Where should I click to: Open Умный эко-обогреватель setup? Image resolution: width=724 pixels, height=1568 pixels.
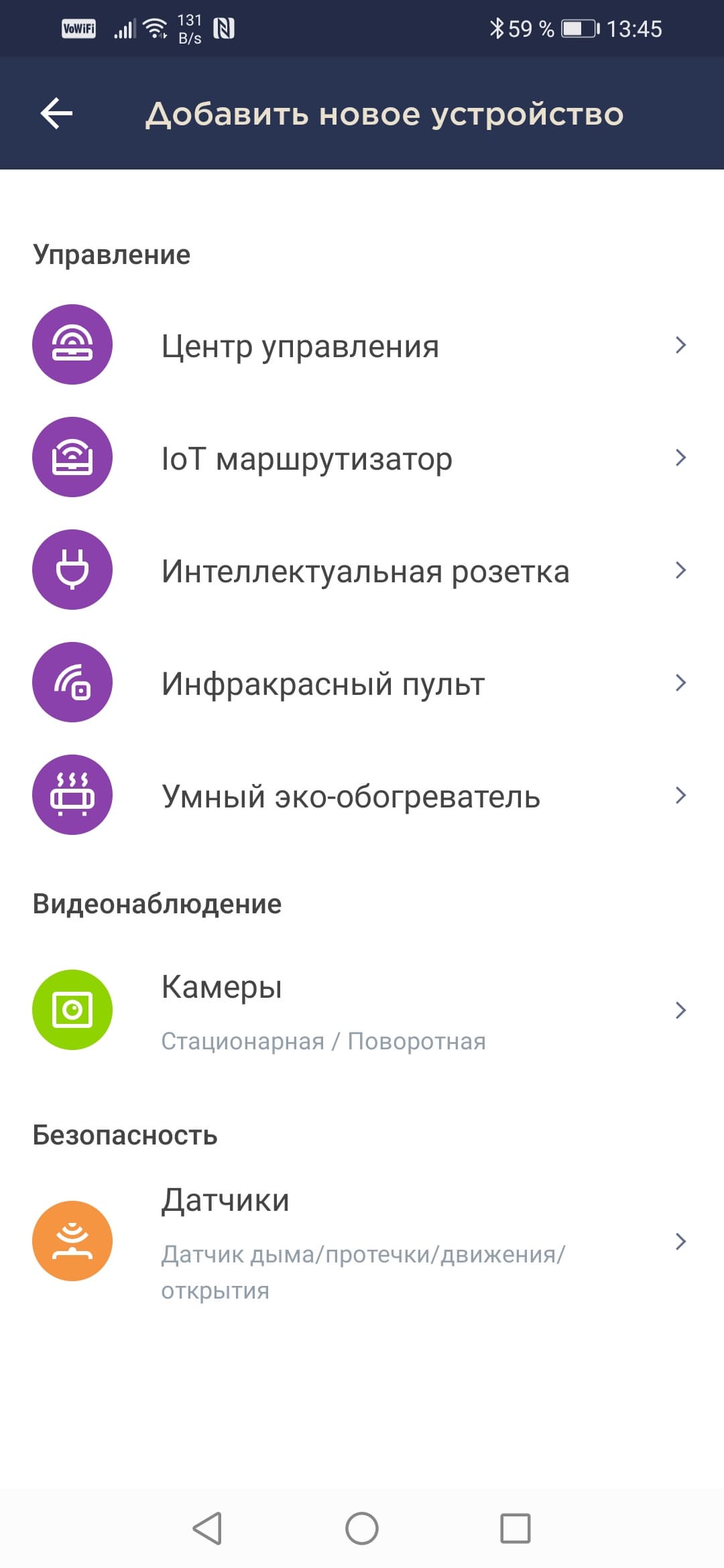point(362,796)
